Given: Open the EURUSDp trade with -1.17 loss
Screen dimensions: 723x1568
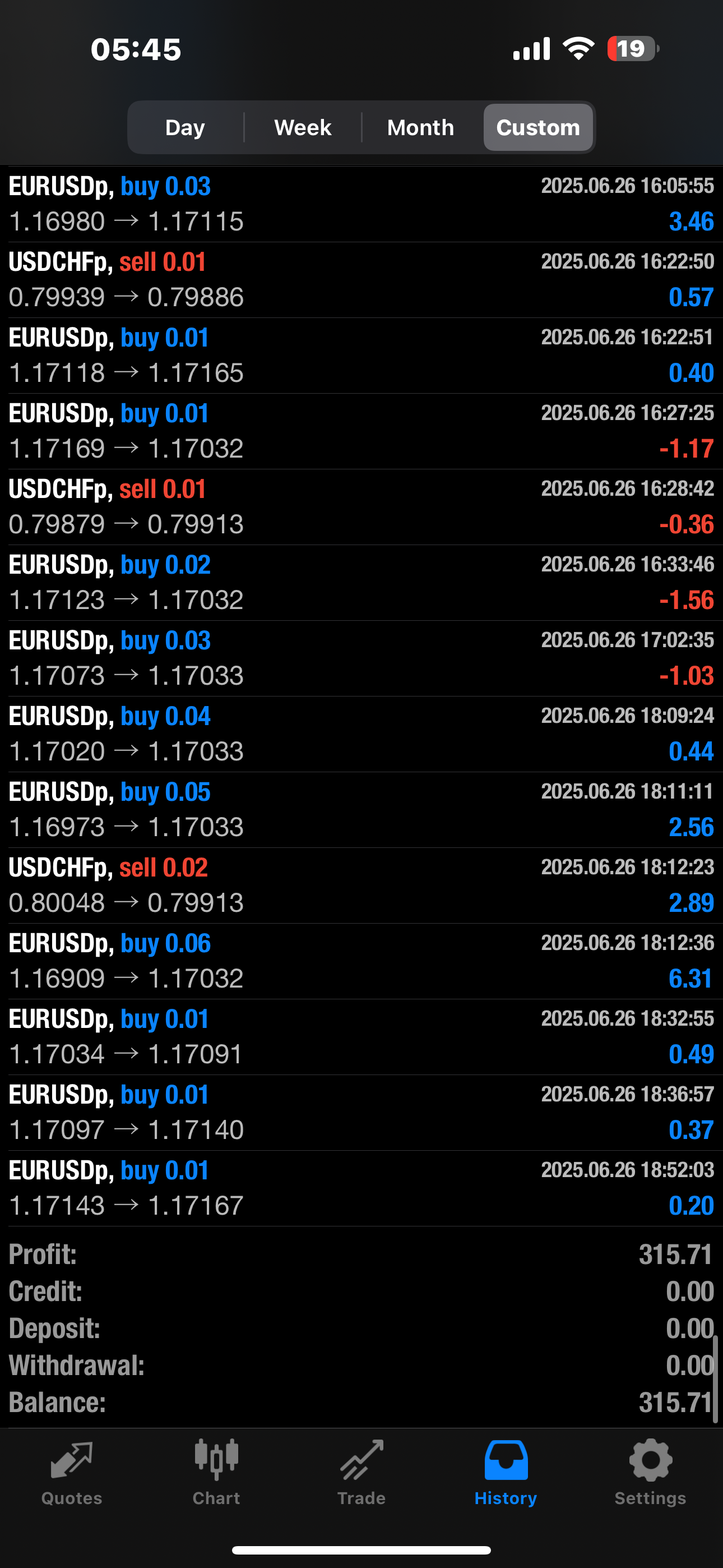Looking at the screenshot, I should click(361, 431).
